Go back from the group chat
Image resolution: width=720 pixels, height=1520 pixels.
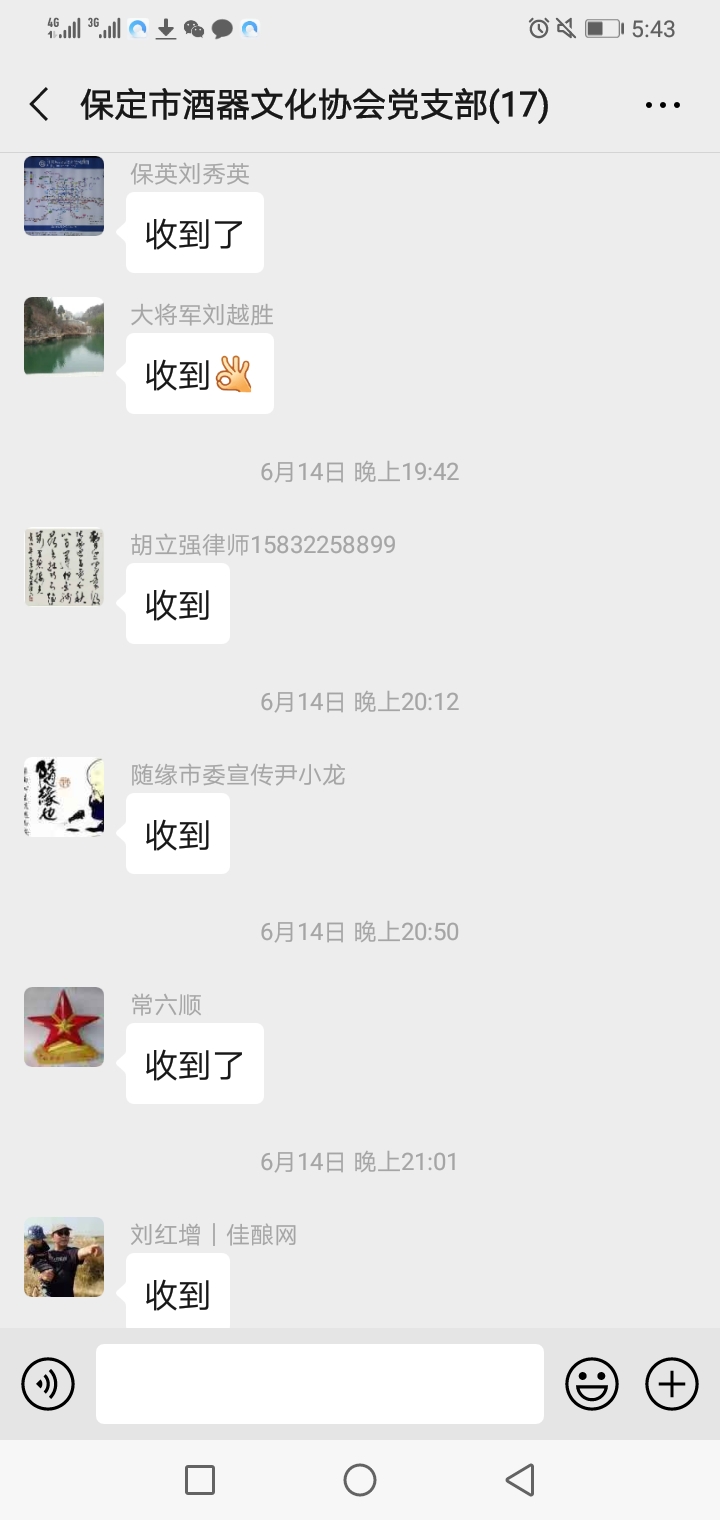[40, 105]
